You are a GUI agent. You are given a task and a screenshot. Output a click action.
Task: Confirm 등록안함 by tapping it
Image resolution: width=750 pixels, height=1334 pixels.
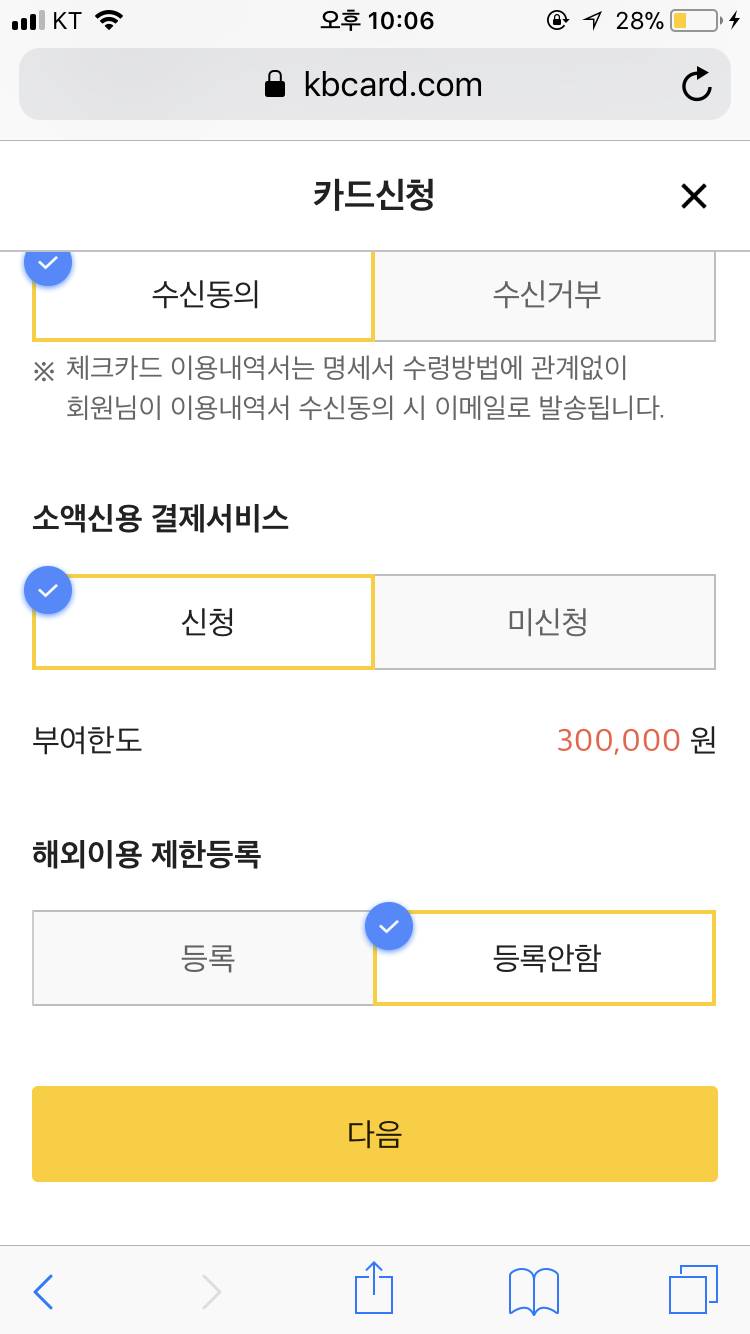(x=545, y=957)
